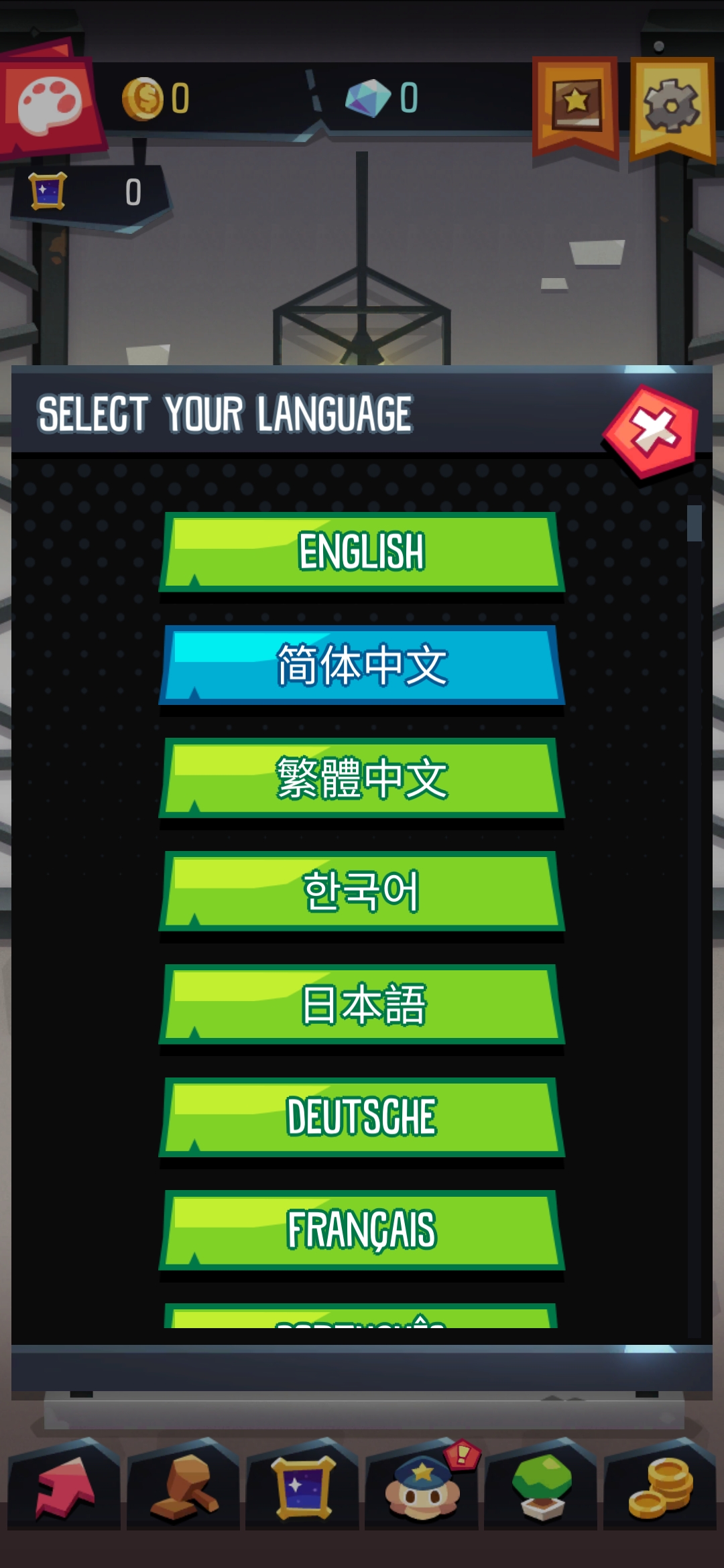Open the green bonsai tree tab

[x=541, y=1486]
